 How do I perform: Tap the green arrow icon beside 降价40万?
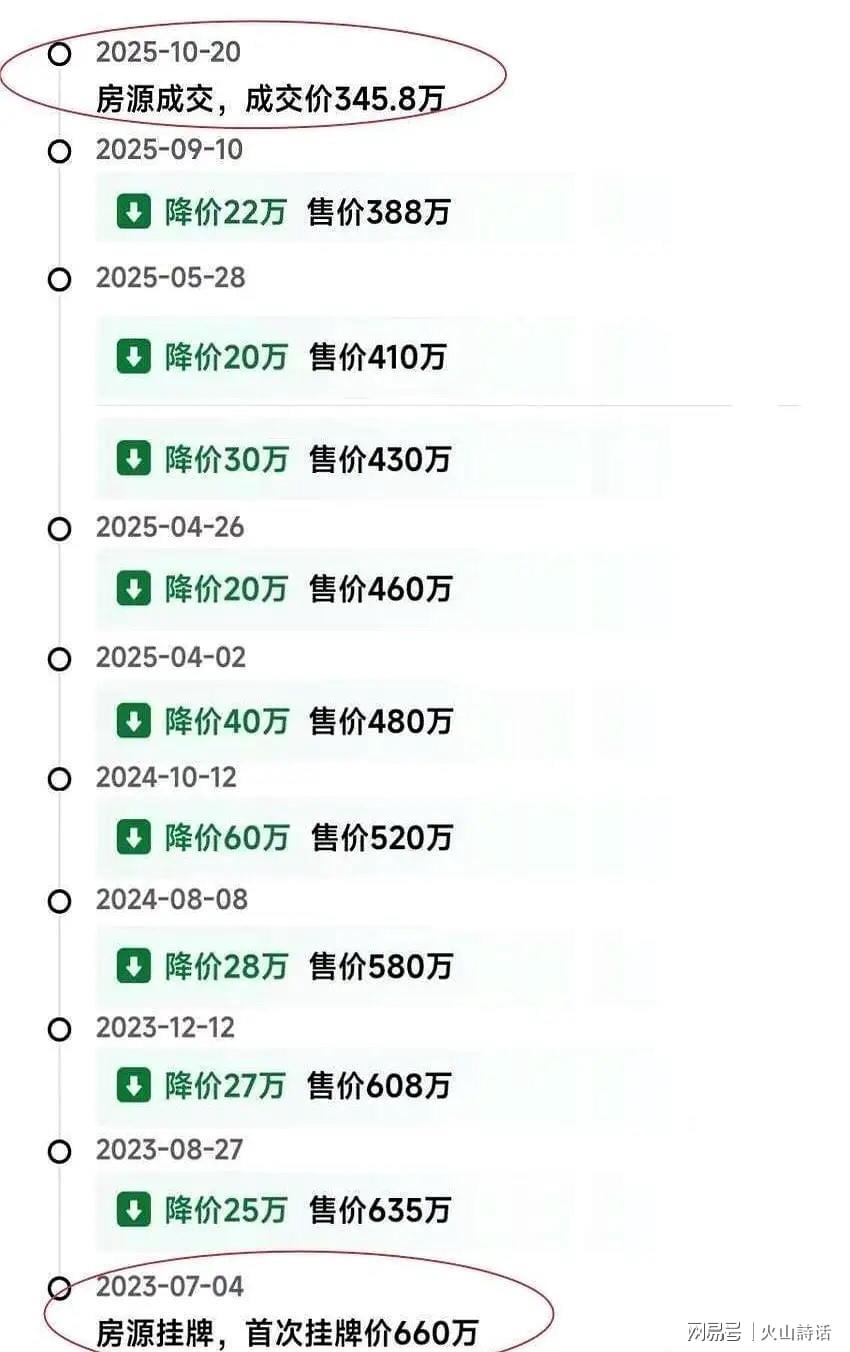(133, 721)
